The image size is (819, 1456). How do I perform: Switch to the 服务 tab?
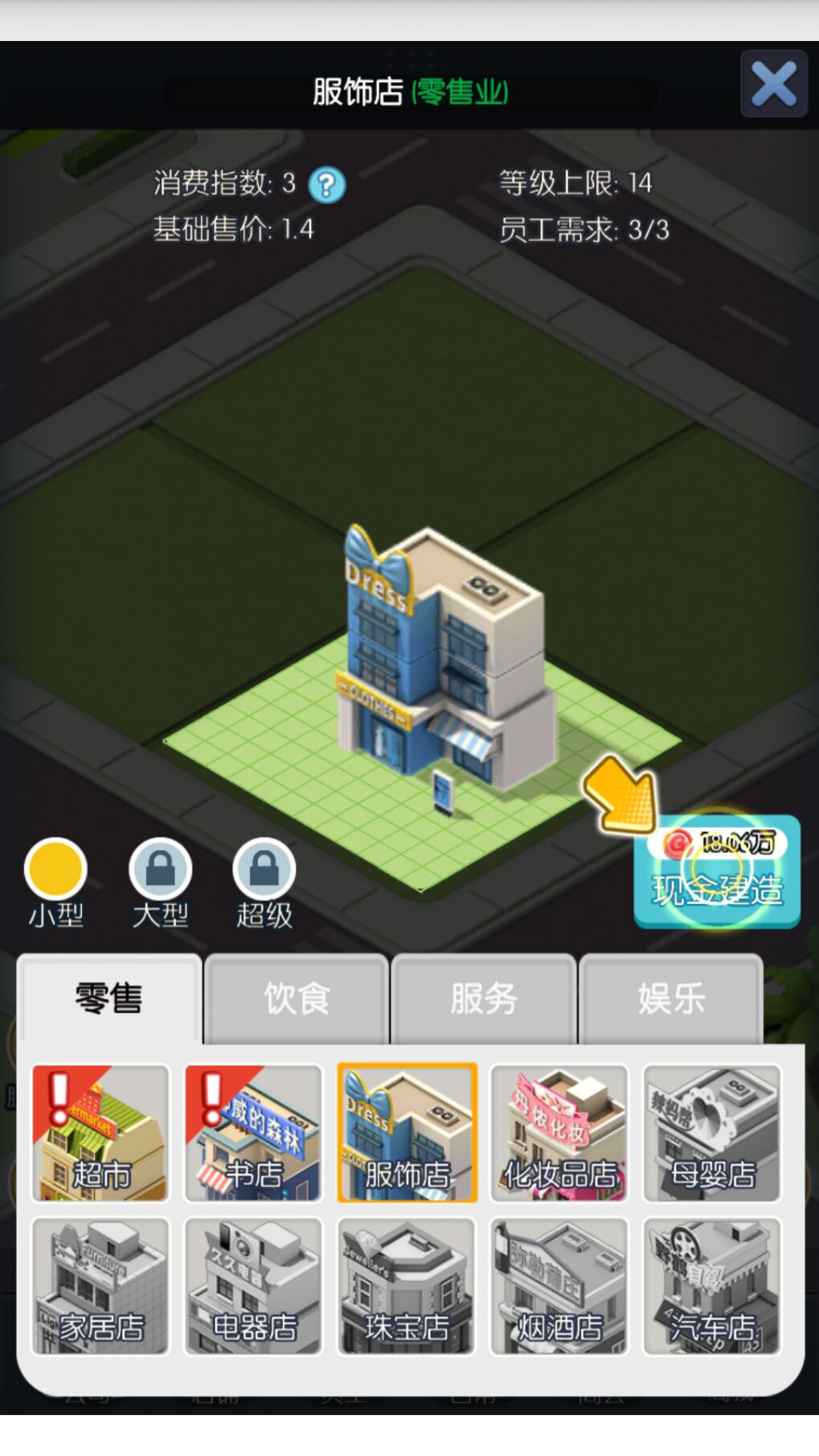pyautogui.click(x=484, y=999)
